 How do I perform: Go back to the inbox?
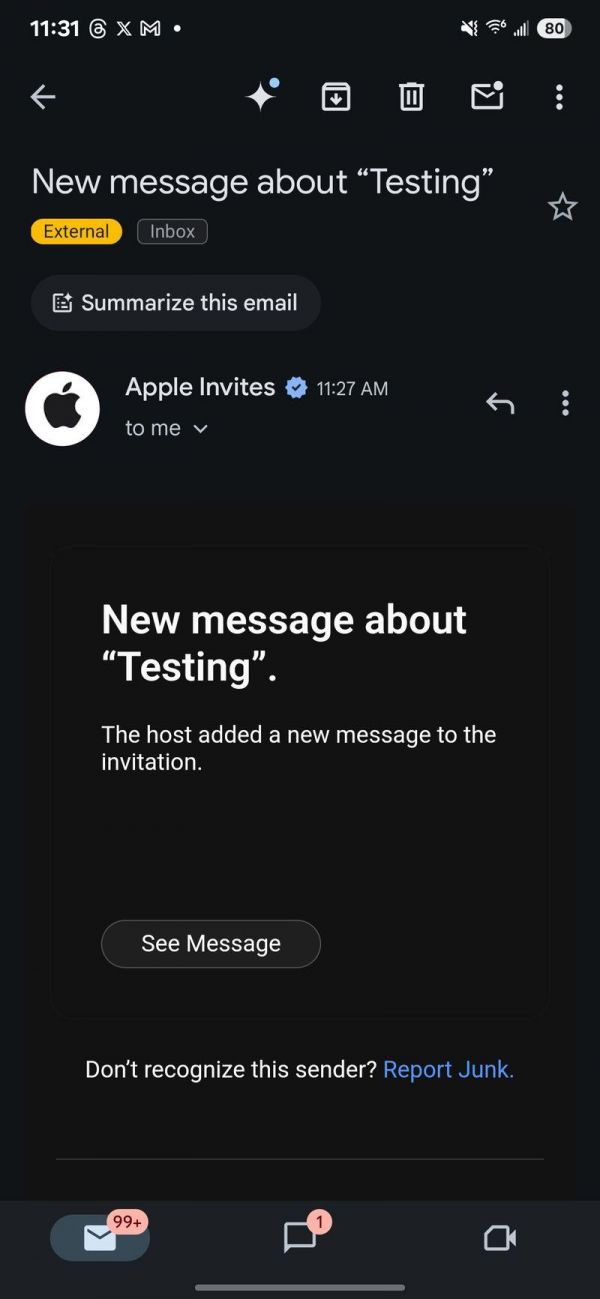pos(42,97)
